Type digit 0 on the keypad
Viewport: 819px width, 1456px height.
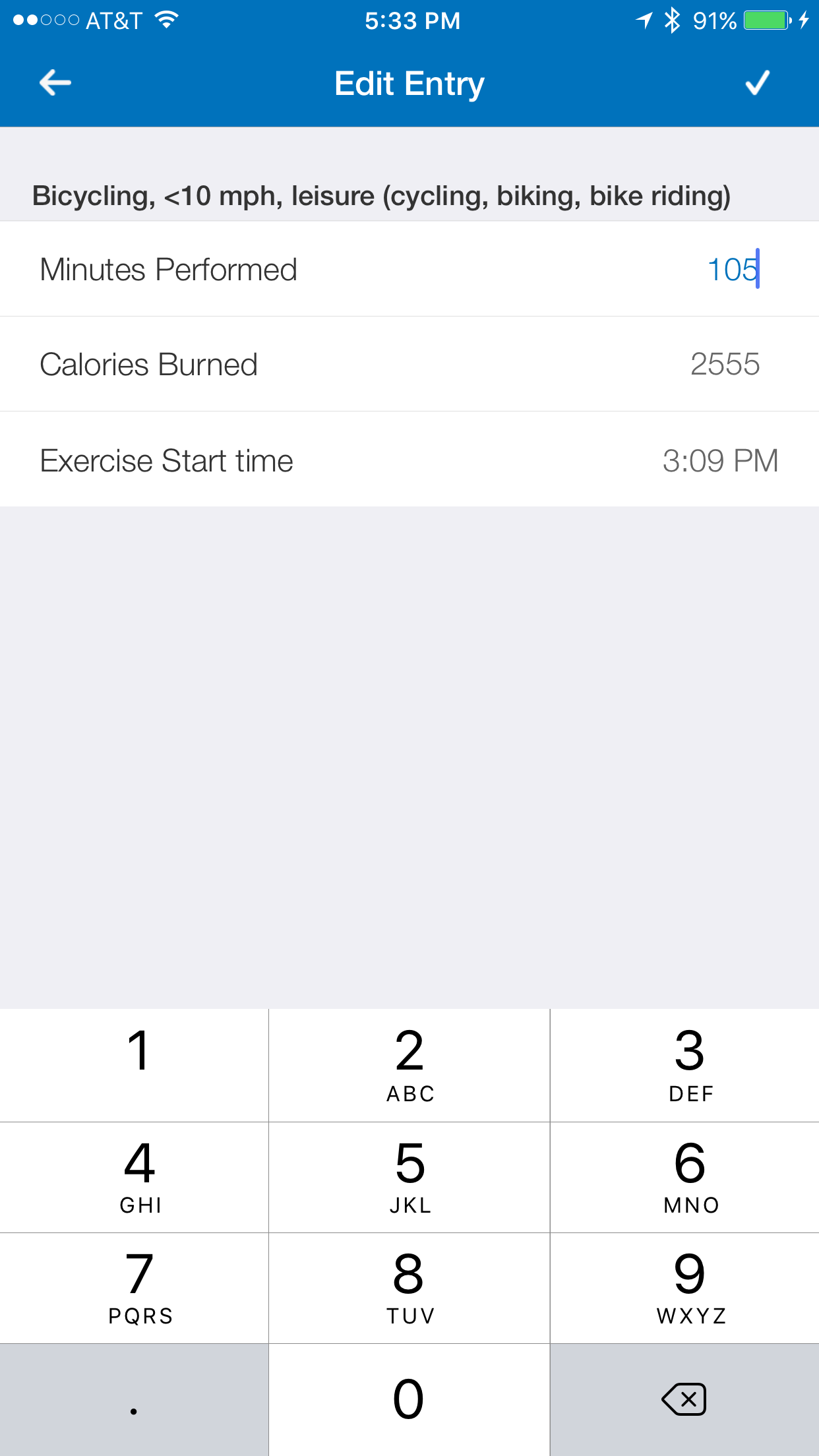pyautogui.click(x=409, y=1400)
